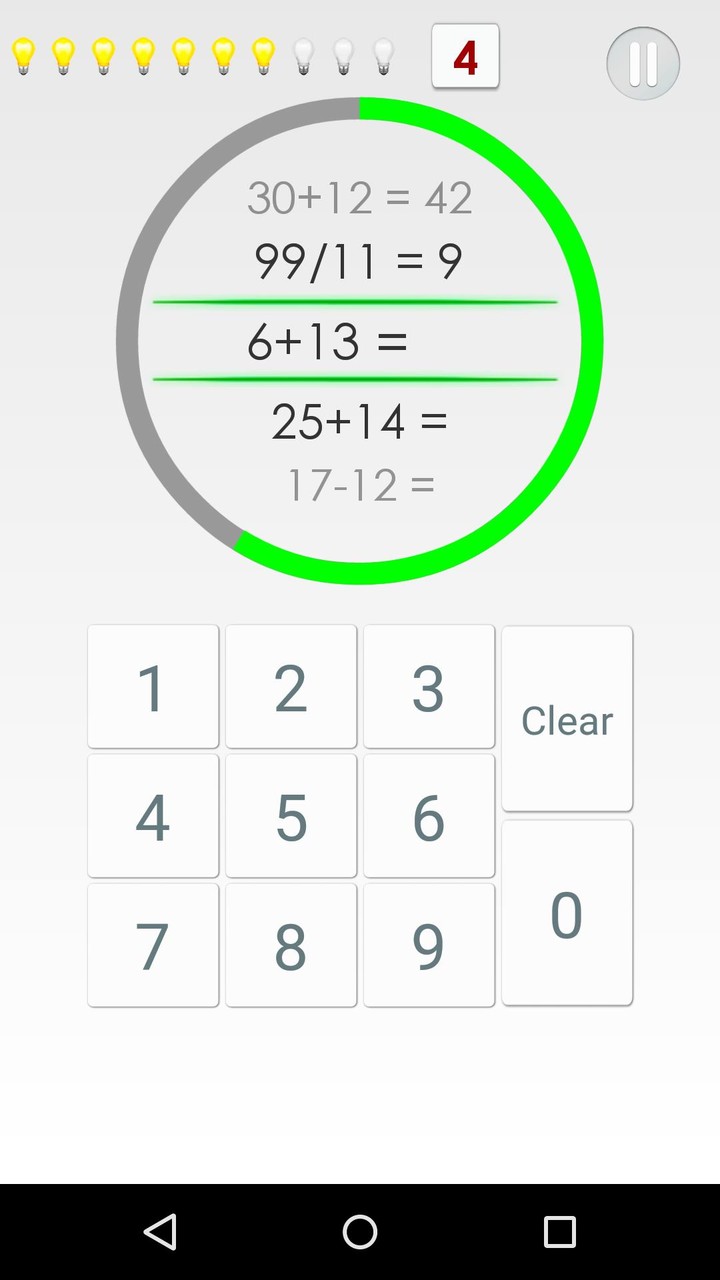Select the last yellow lightbulb icon

pyautogui.click(x=263, y=56)
